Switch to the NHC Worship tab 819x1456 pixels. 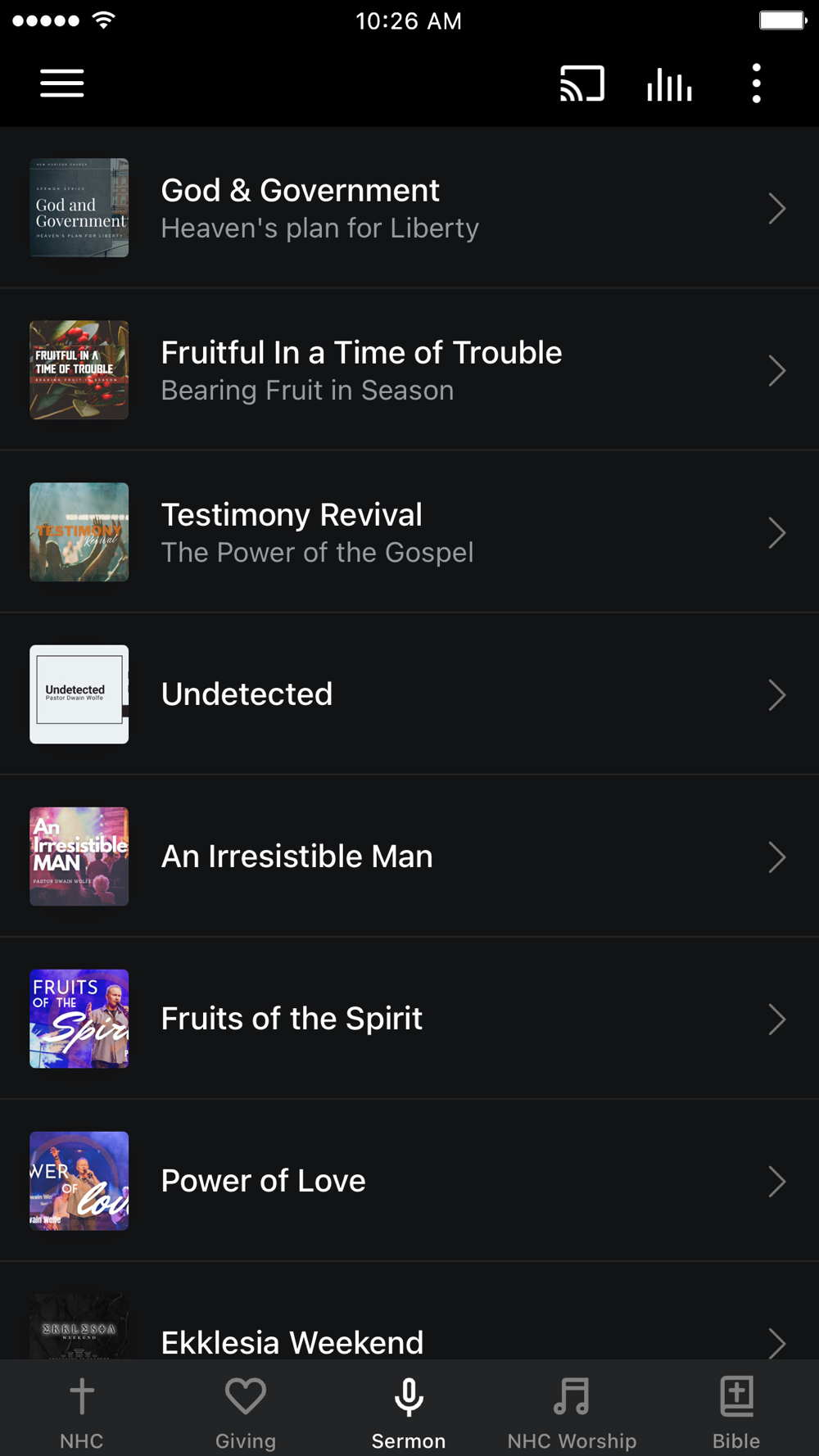[572, 1412]
